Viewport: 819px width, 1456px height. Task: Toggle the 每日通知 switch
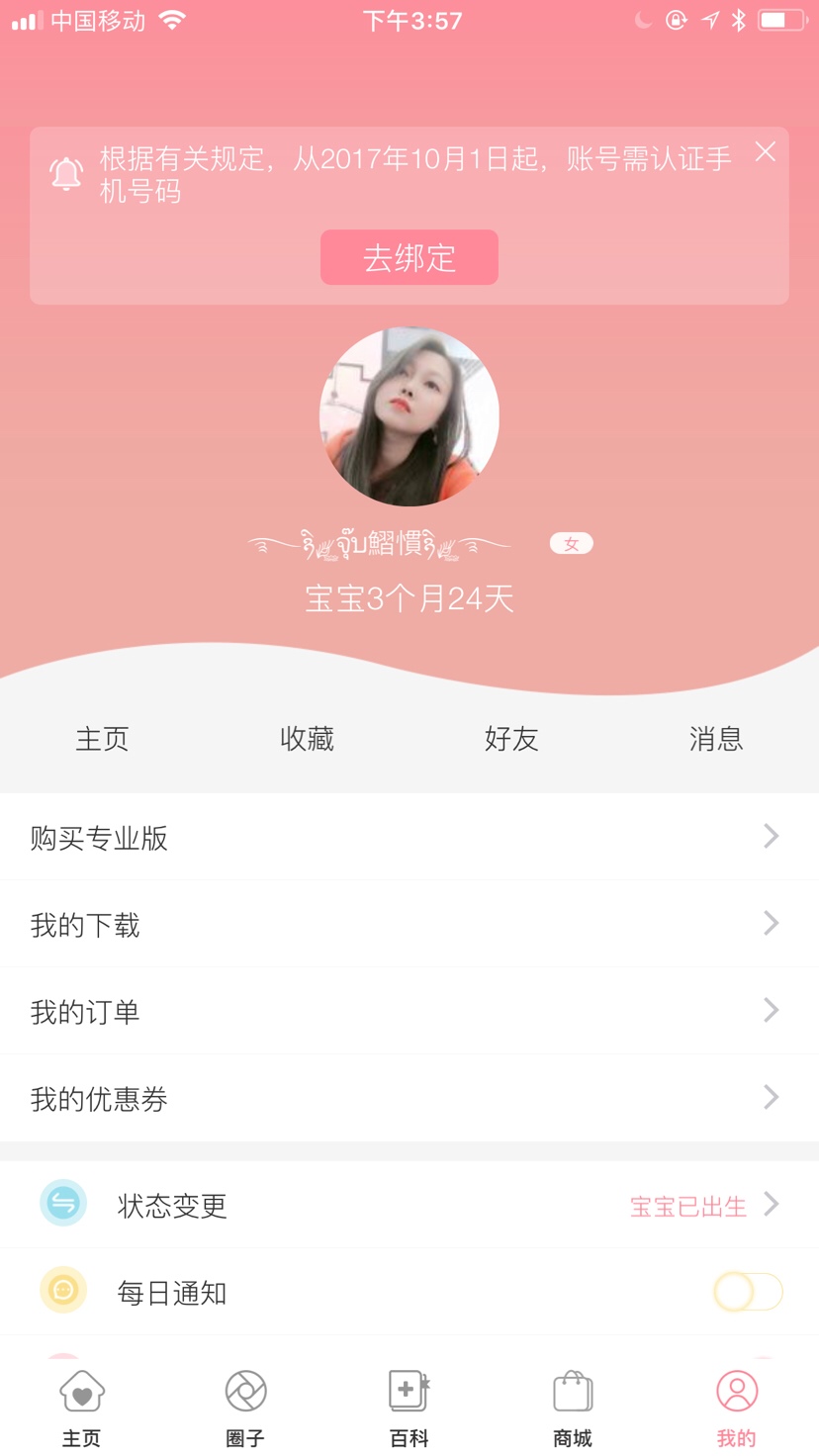(x=748, y=1292)
